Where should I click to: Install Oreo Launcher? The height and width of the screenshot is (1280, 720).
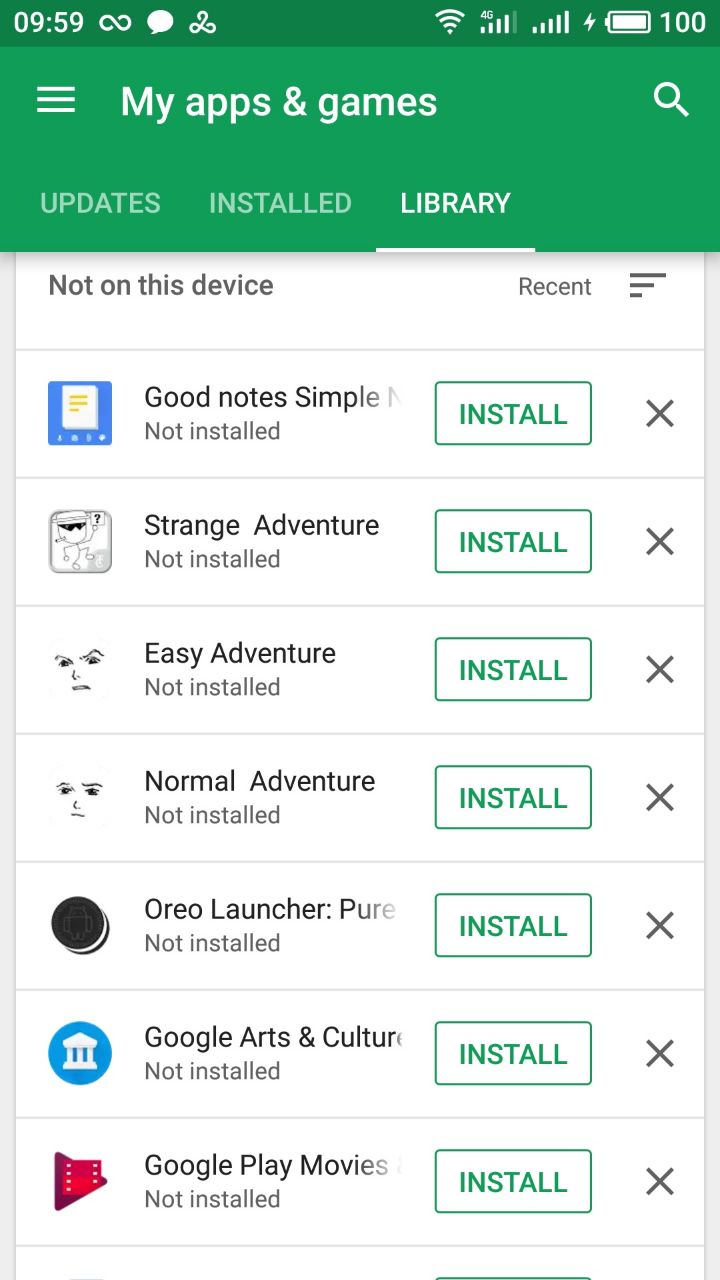click(x=513, y=926)
